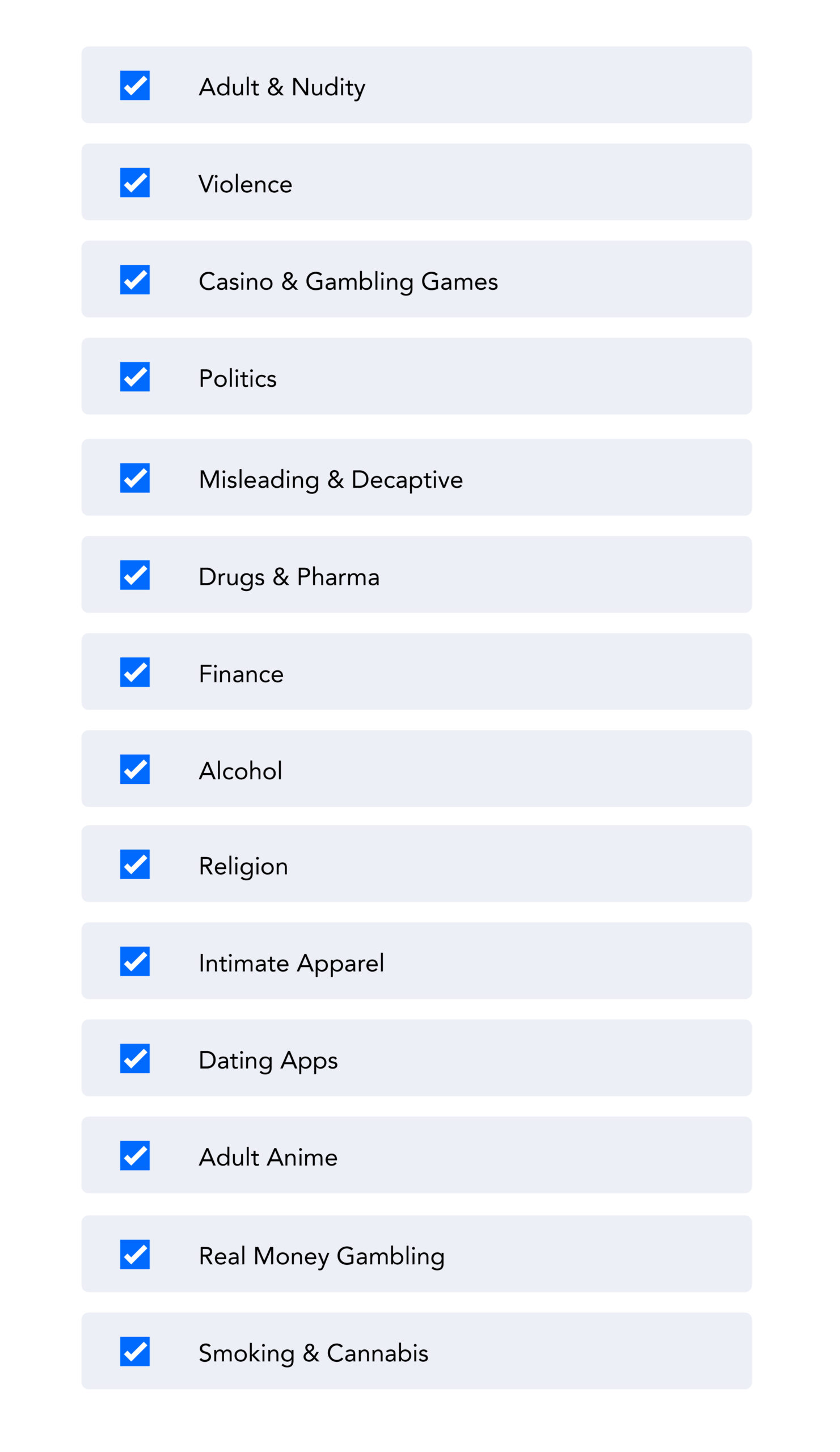
Task: Deselect the Drugs & Pharma option
Action: (x=135, y=575)
